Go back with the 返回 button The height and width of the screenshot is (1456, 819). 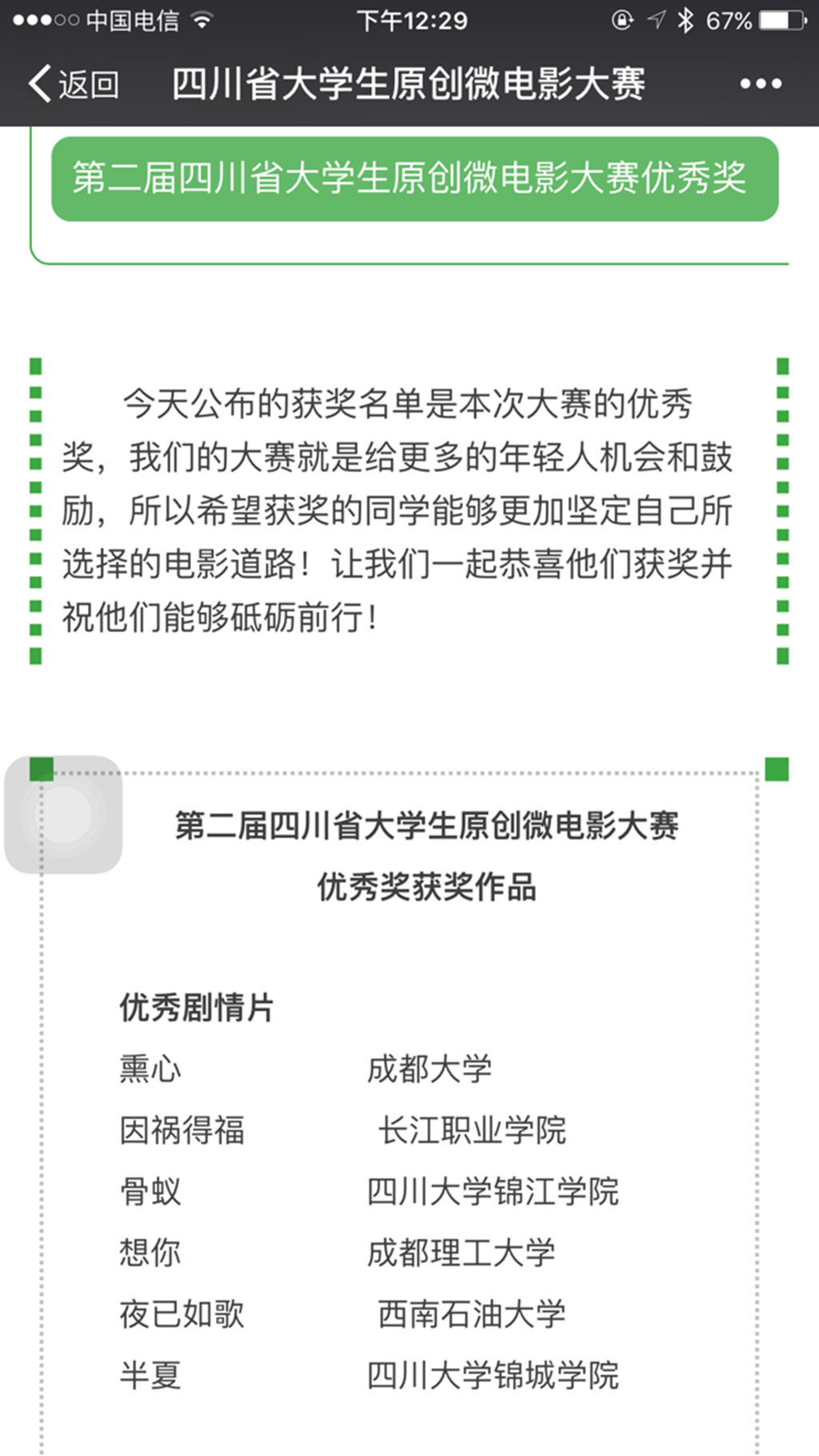point(74,84)
